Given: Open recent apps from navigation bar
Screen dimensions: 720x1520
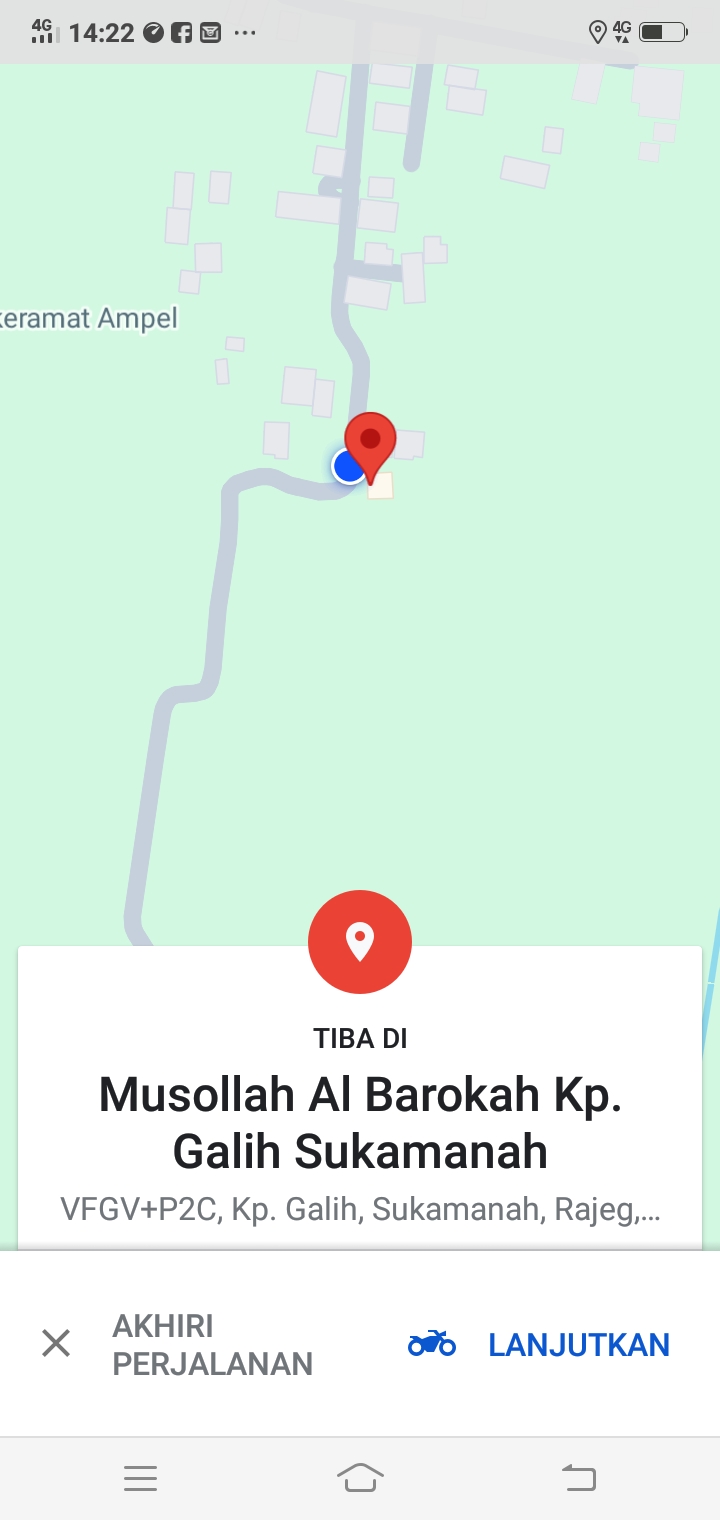Looking at the screenshot, I should pyautogui.click(x=141, y=1477).
